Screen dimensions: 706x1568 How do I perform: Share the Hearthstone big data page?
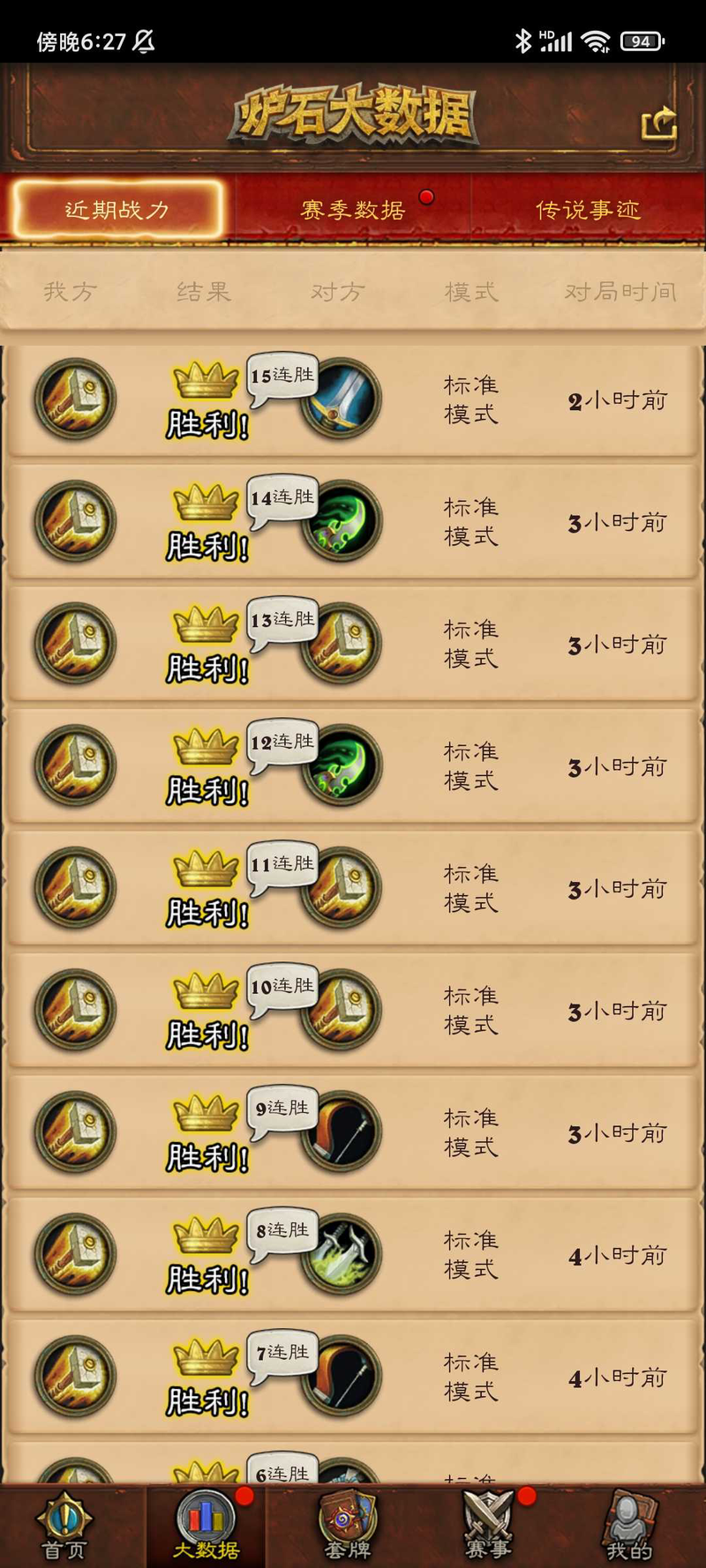click(658, 123)
